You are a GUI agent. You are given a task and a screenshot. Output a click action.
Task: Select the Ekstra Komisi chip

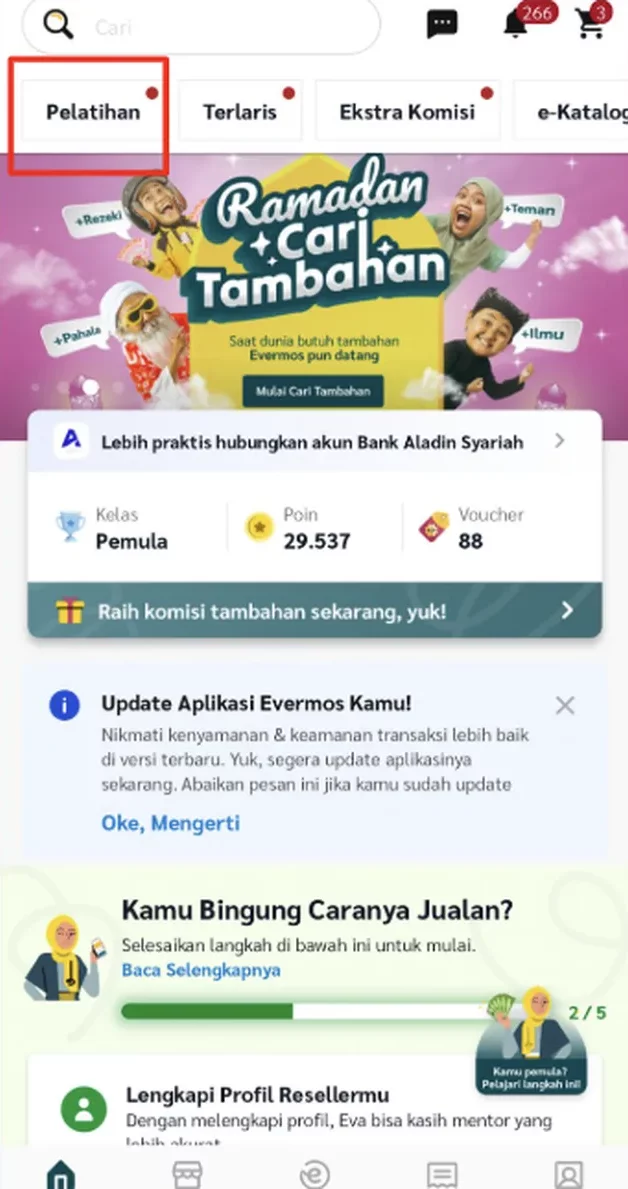(407, 112)
